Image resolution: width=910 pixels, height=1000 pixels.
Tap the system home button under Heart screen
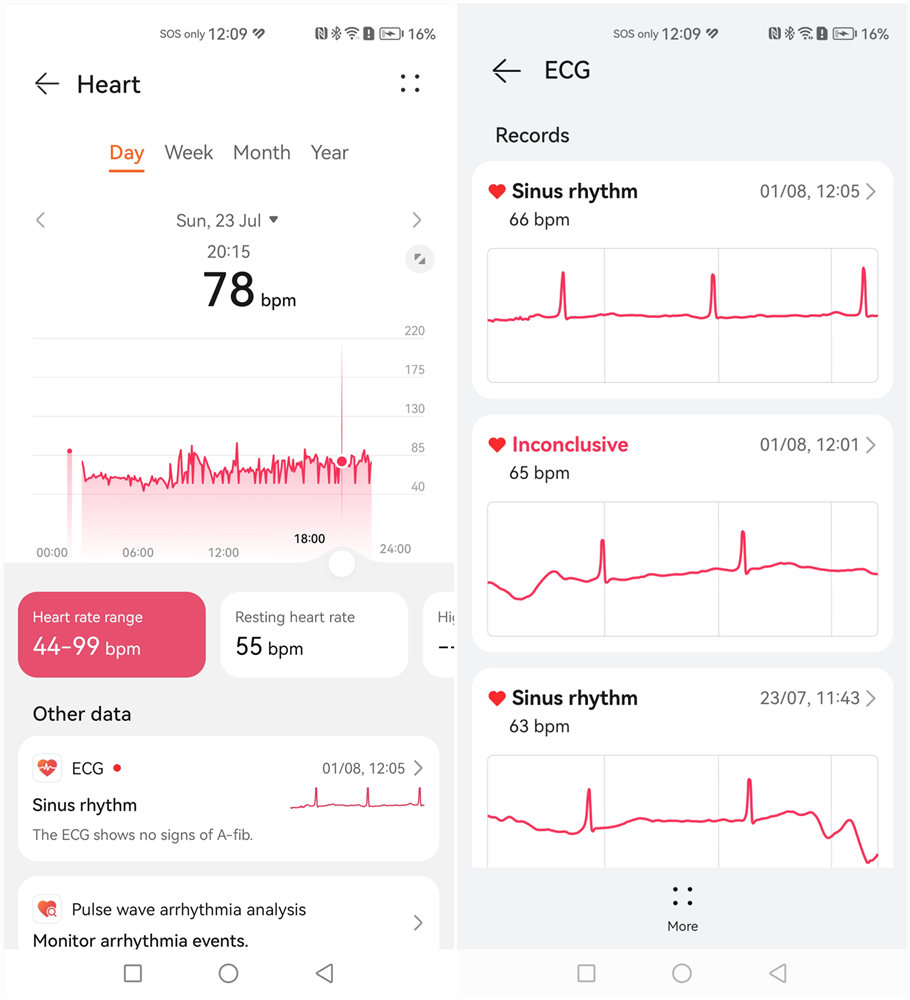click(x=228, y=973)
